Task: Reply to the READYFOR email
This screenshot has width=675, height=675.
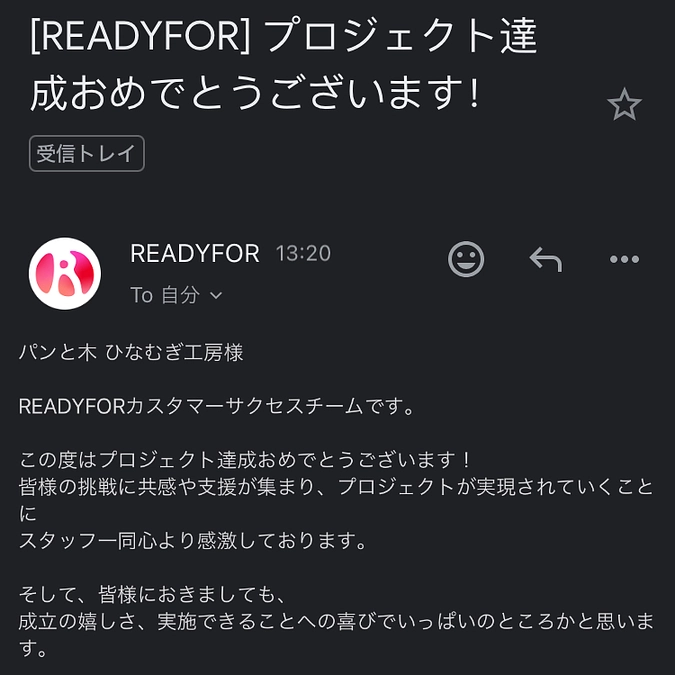Action: coord(545,259)
